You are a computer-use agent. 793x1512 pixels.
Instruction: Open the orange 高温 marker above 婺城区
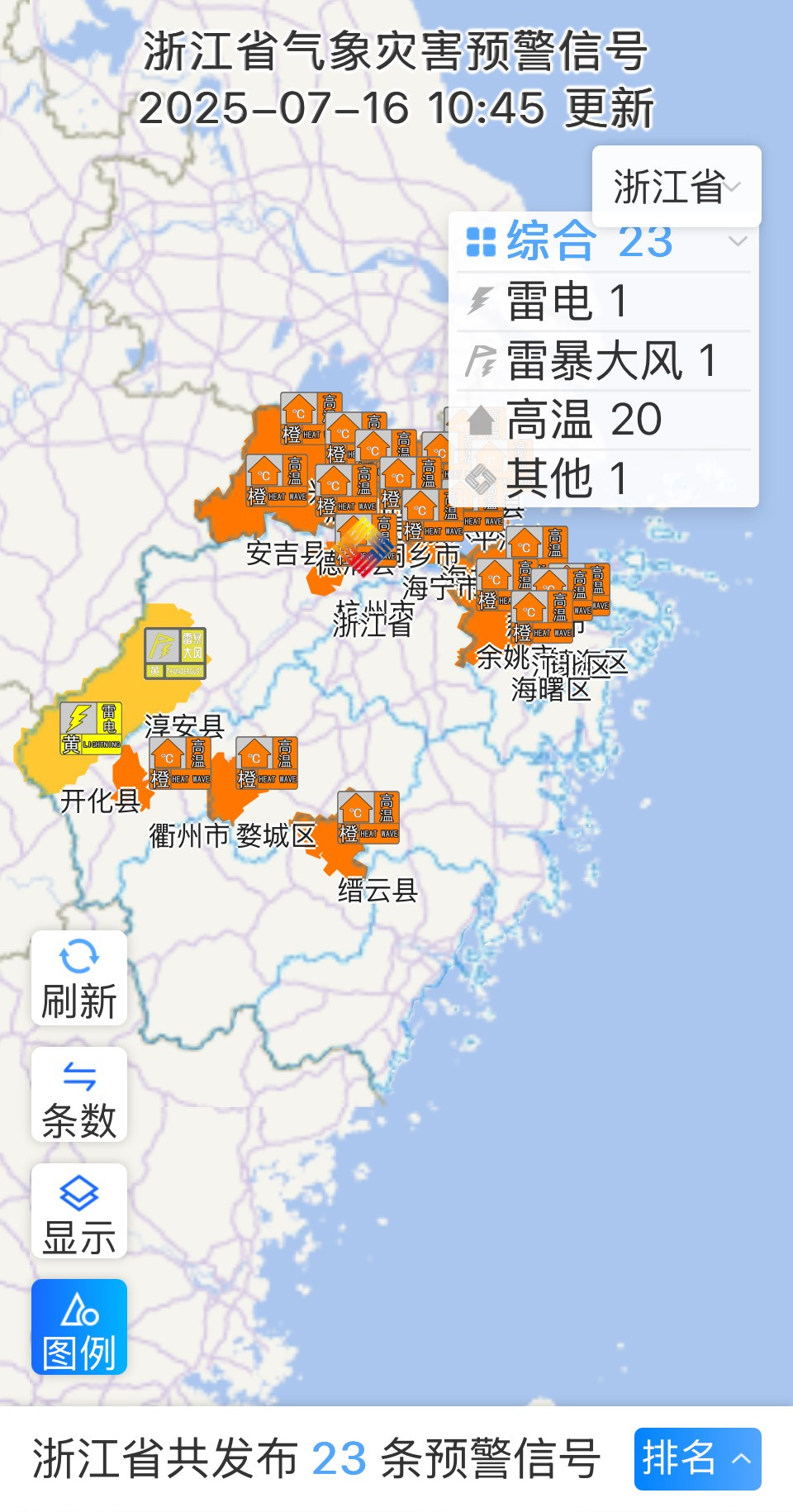tap(267, 763)
